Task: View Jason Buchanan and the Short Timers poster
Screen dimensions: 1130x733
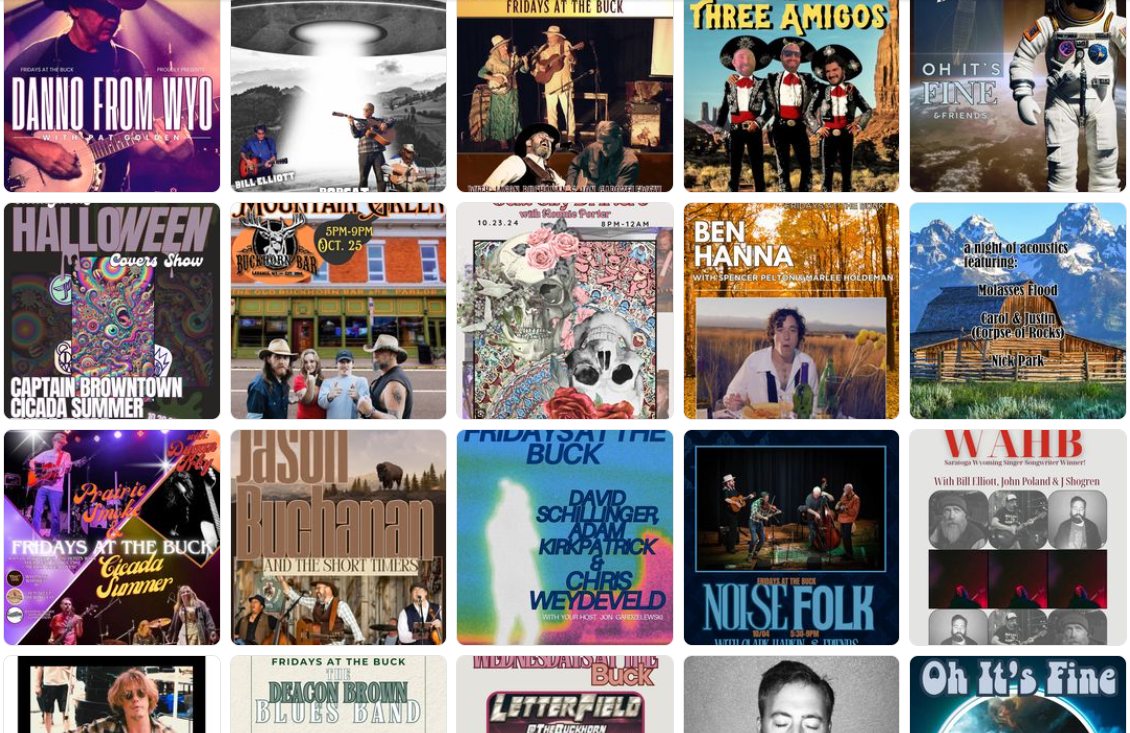Action: 338,537
